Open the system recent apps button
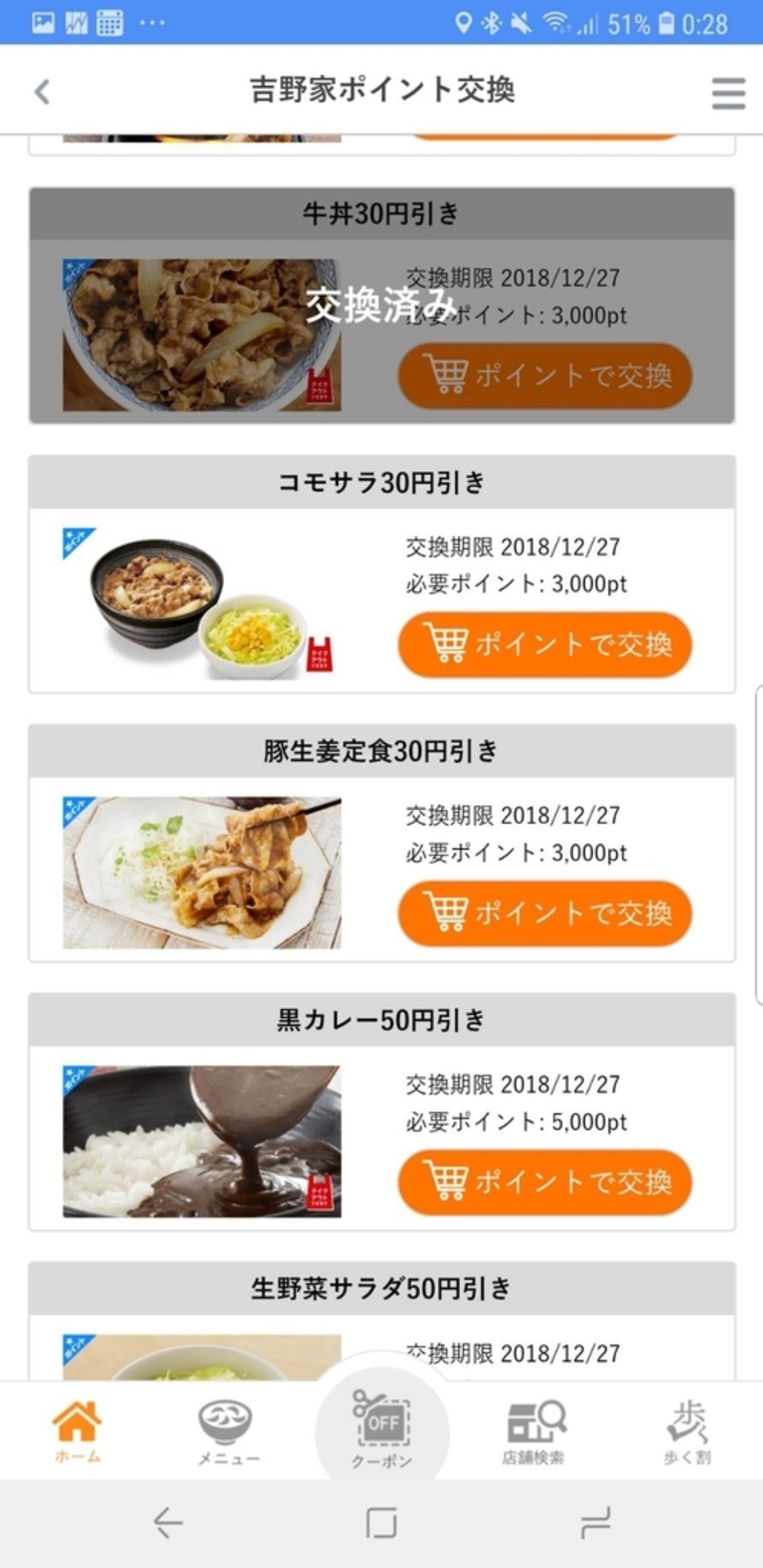763x1568 pixels. point(595,1522)
